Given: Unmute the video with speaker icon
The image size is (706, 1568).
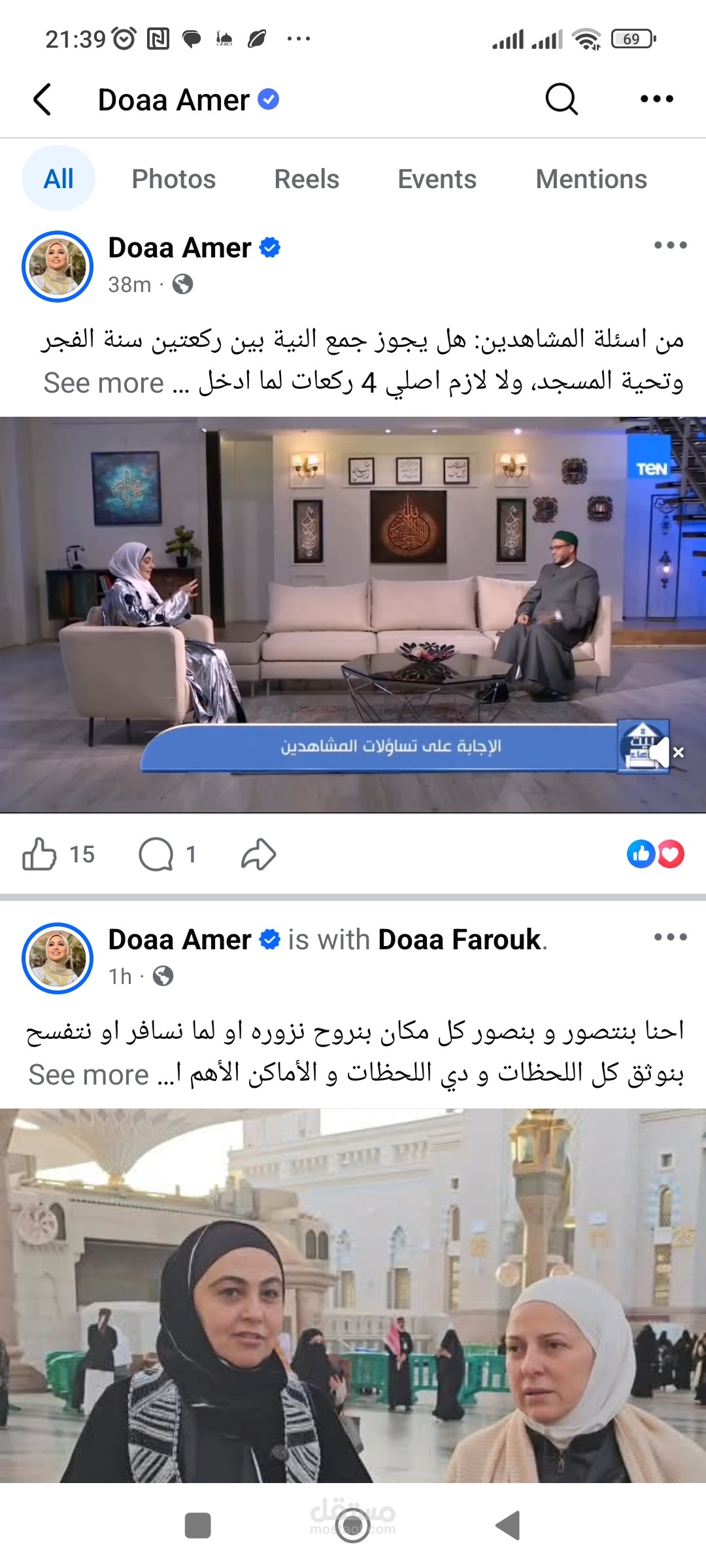Looking at the screenshot, I should [x=658, y=752].
